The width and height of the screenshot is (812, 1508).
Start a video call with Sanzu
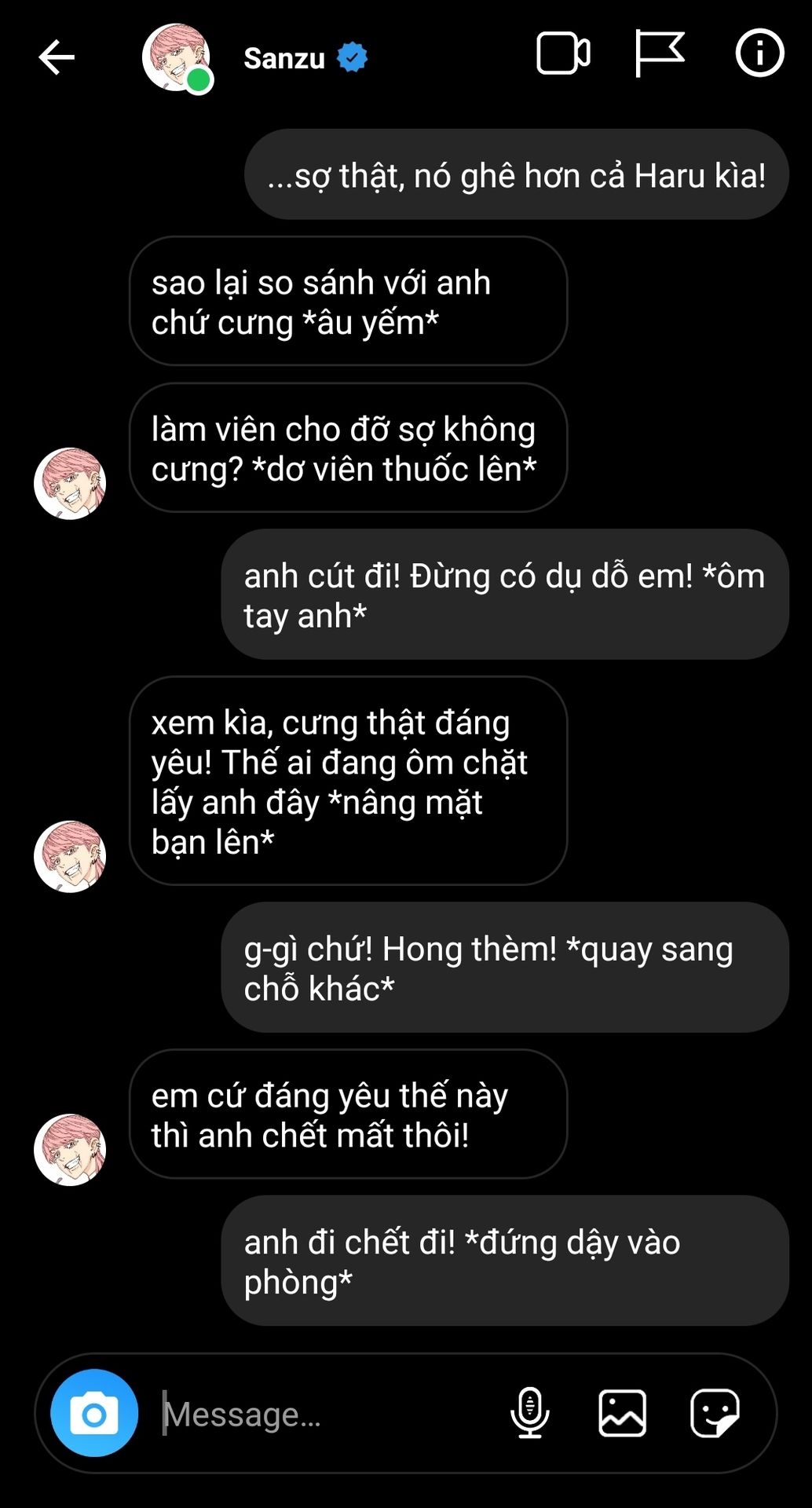563,54
